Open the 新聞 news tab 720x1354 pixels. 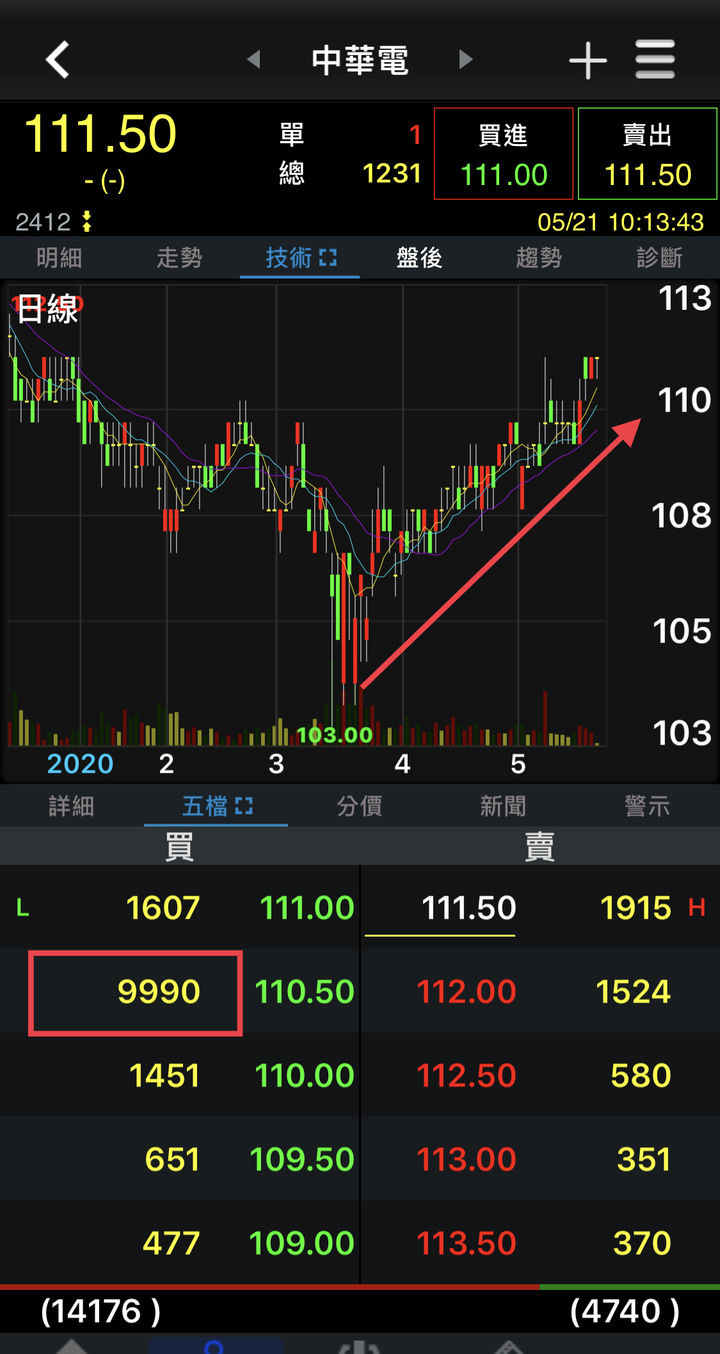[503, 806]
